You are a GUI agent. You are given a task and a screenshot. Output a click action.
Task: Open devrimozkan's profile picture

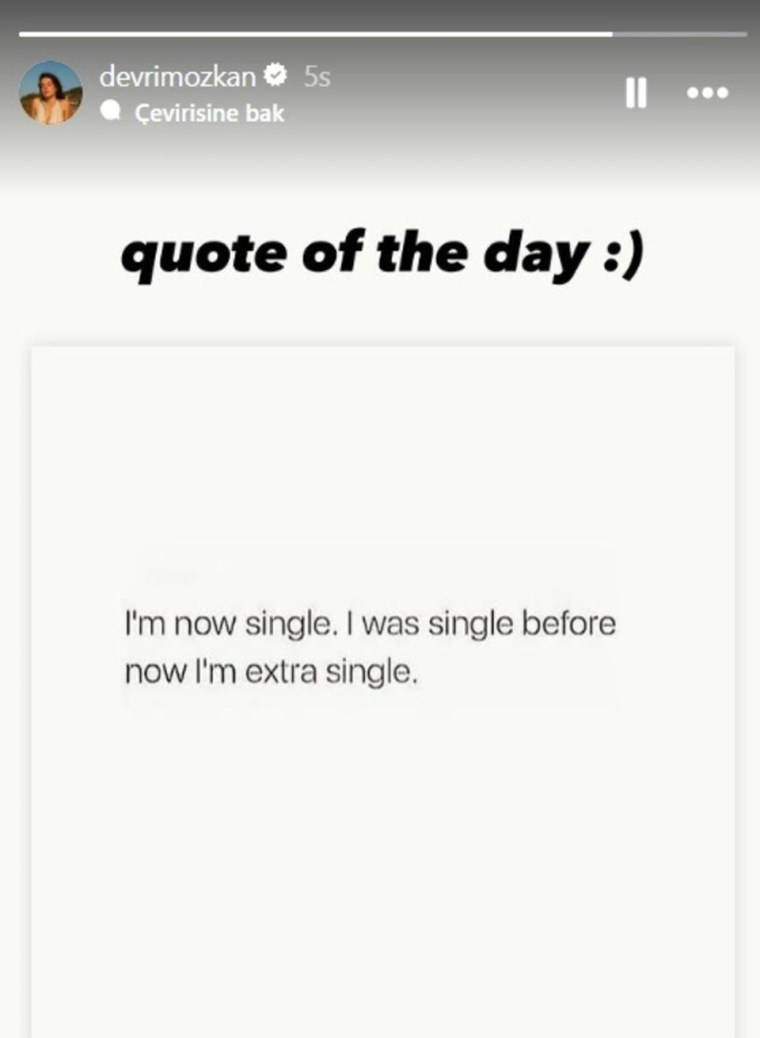[x=50, y=93]
